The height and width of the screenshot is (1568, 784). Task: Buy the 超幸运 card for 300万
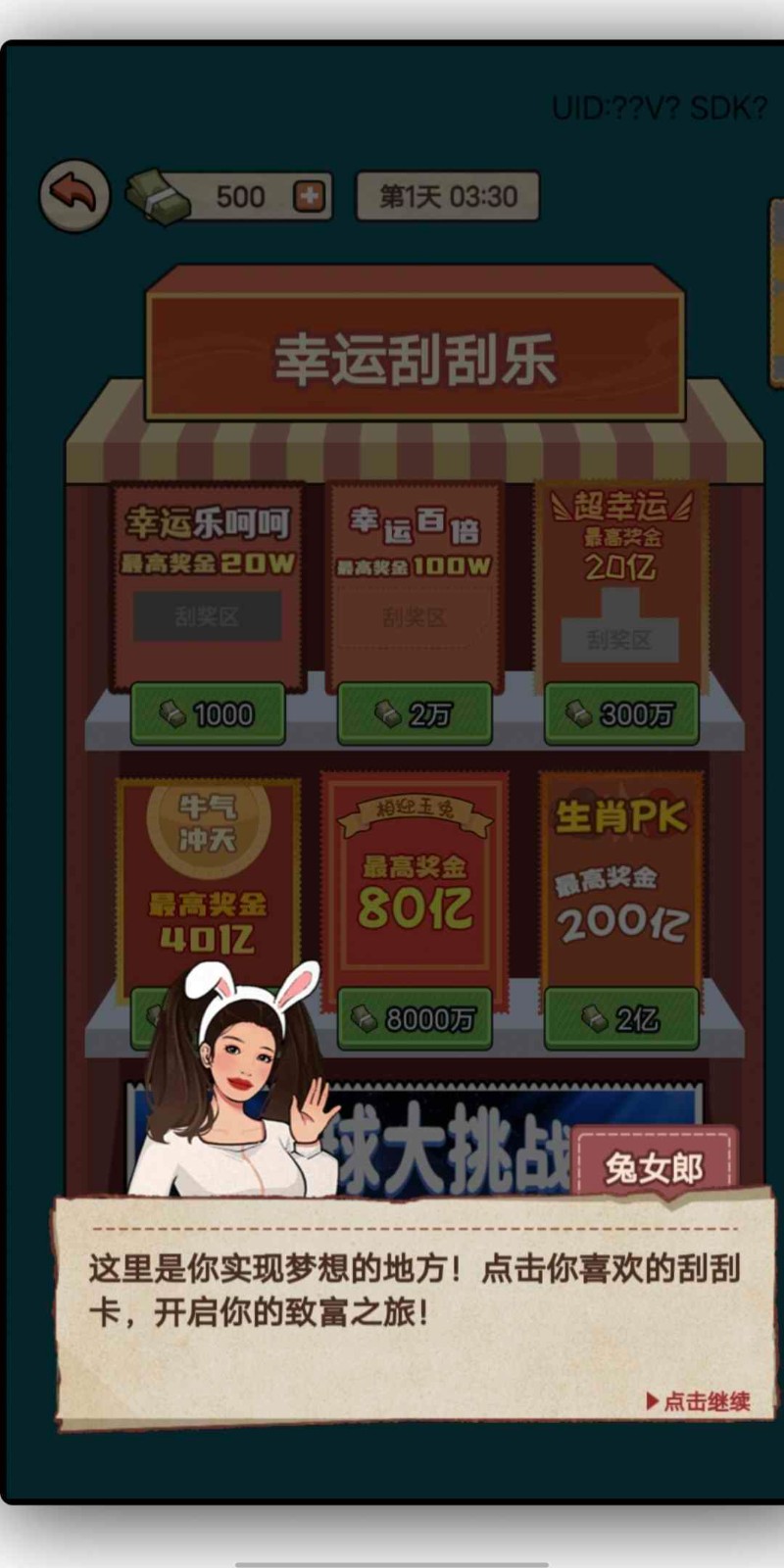tap(621, 714)
